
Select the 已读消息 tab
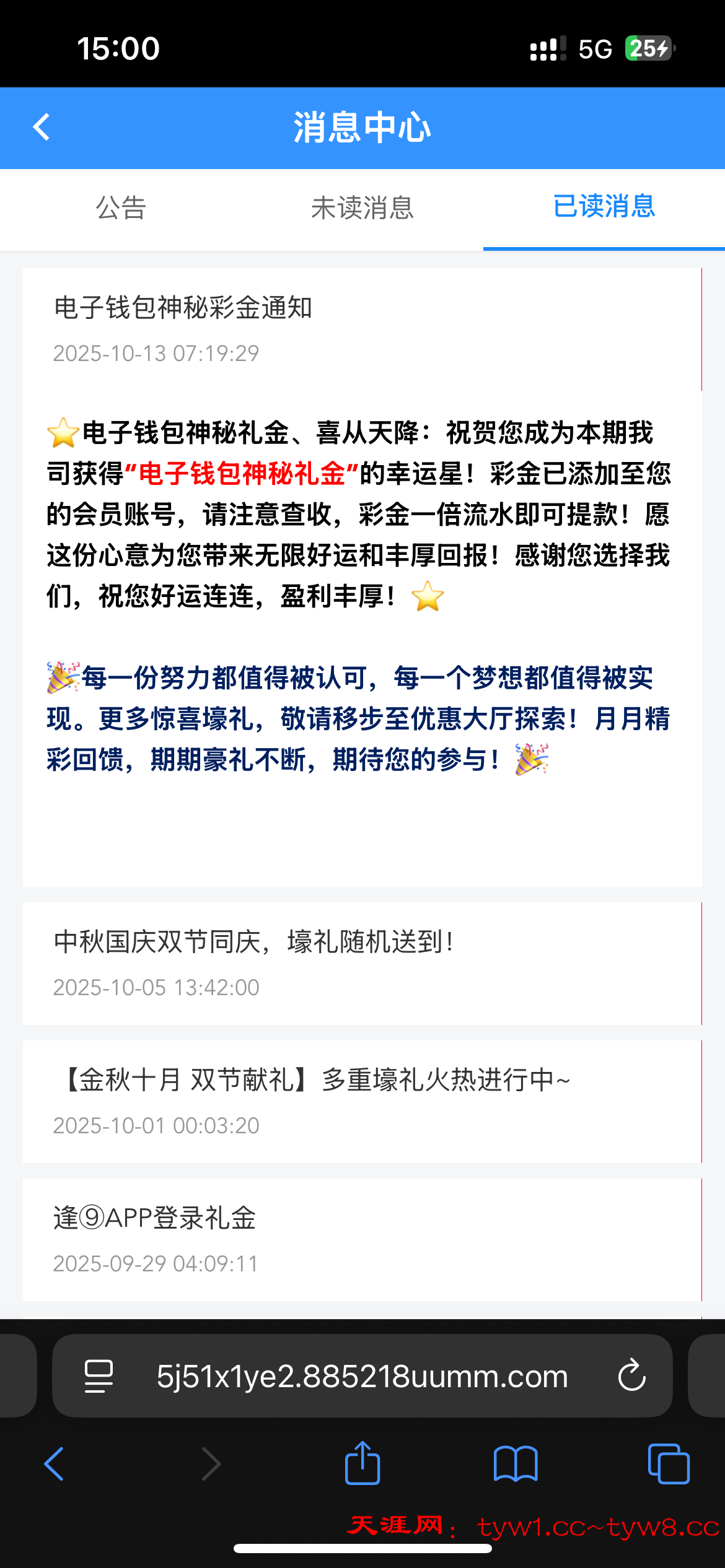point(604,207)
